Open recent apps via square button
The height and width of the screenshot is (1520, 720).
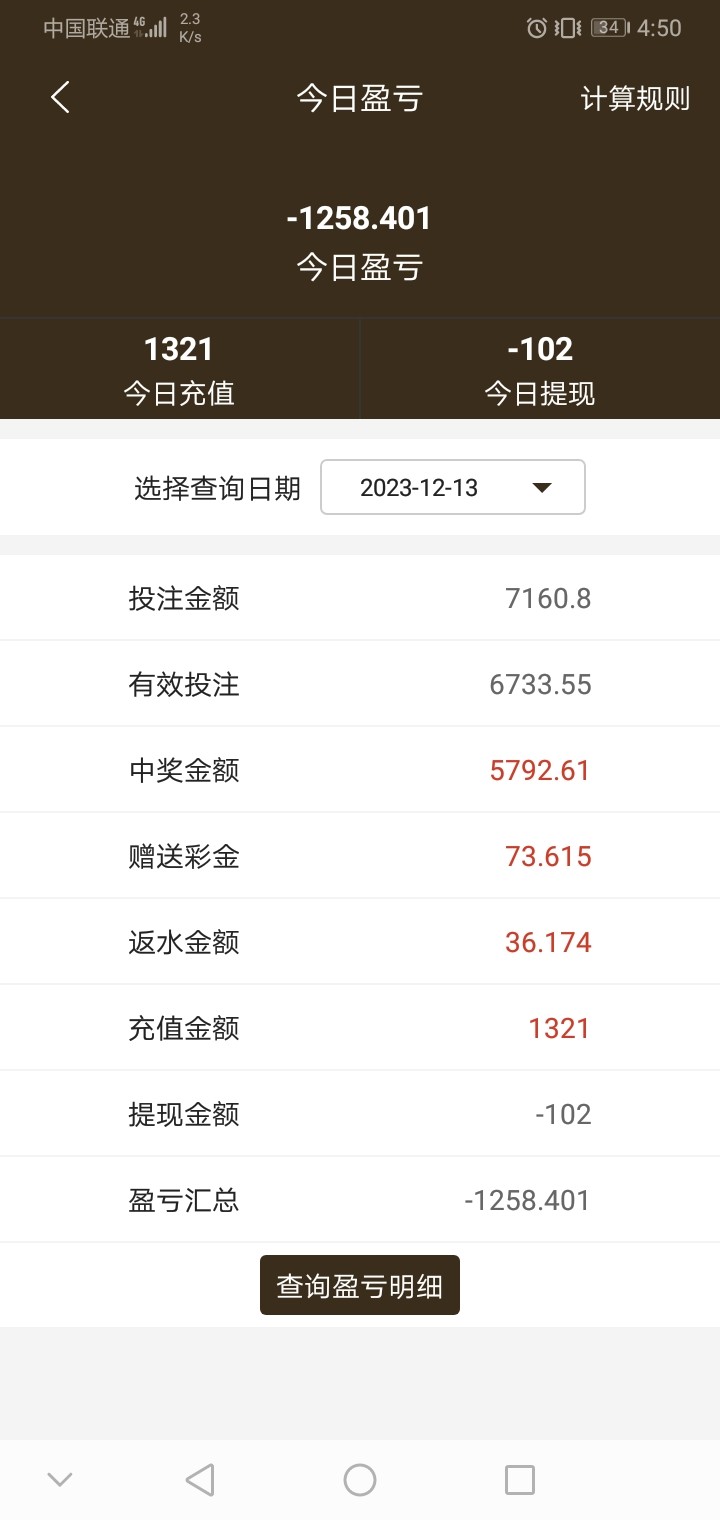coord(519,1479)
